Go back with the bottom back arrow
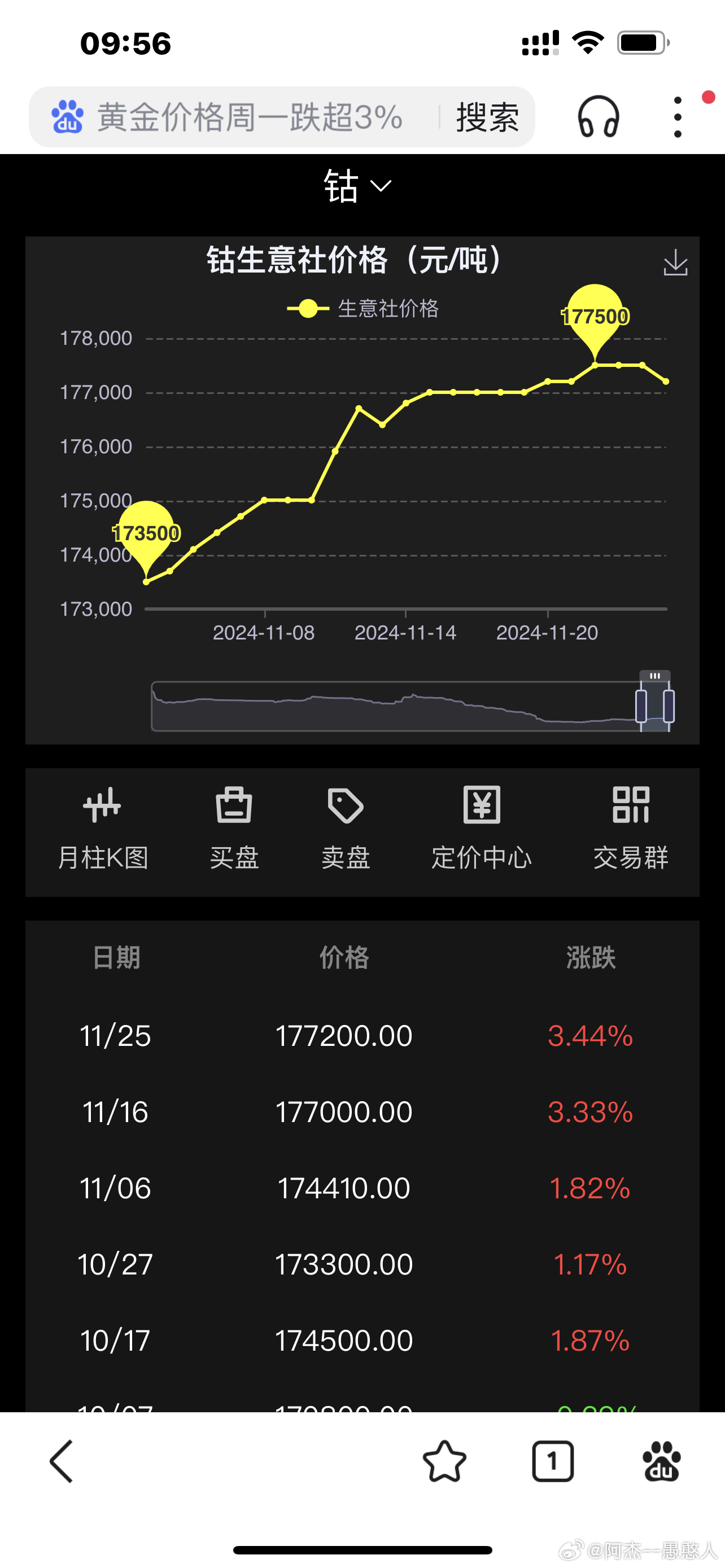Image resolution: width=725 pixels, height=1568 pixels. pyautogui.click(x=62, y=1461)
